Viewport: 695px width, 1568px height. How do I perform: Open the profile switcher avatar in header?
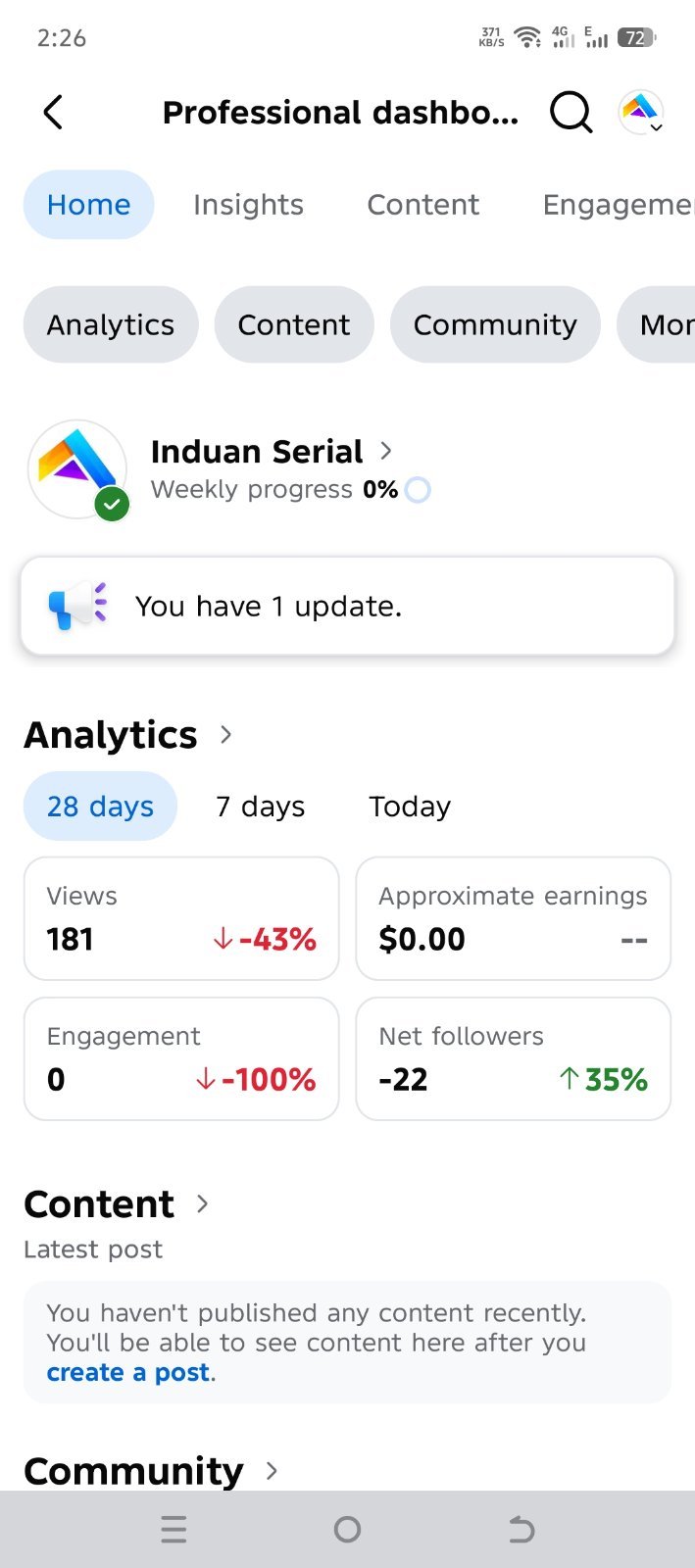pos(641,112)
